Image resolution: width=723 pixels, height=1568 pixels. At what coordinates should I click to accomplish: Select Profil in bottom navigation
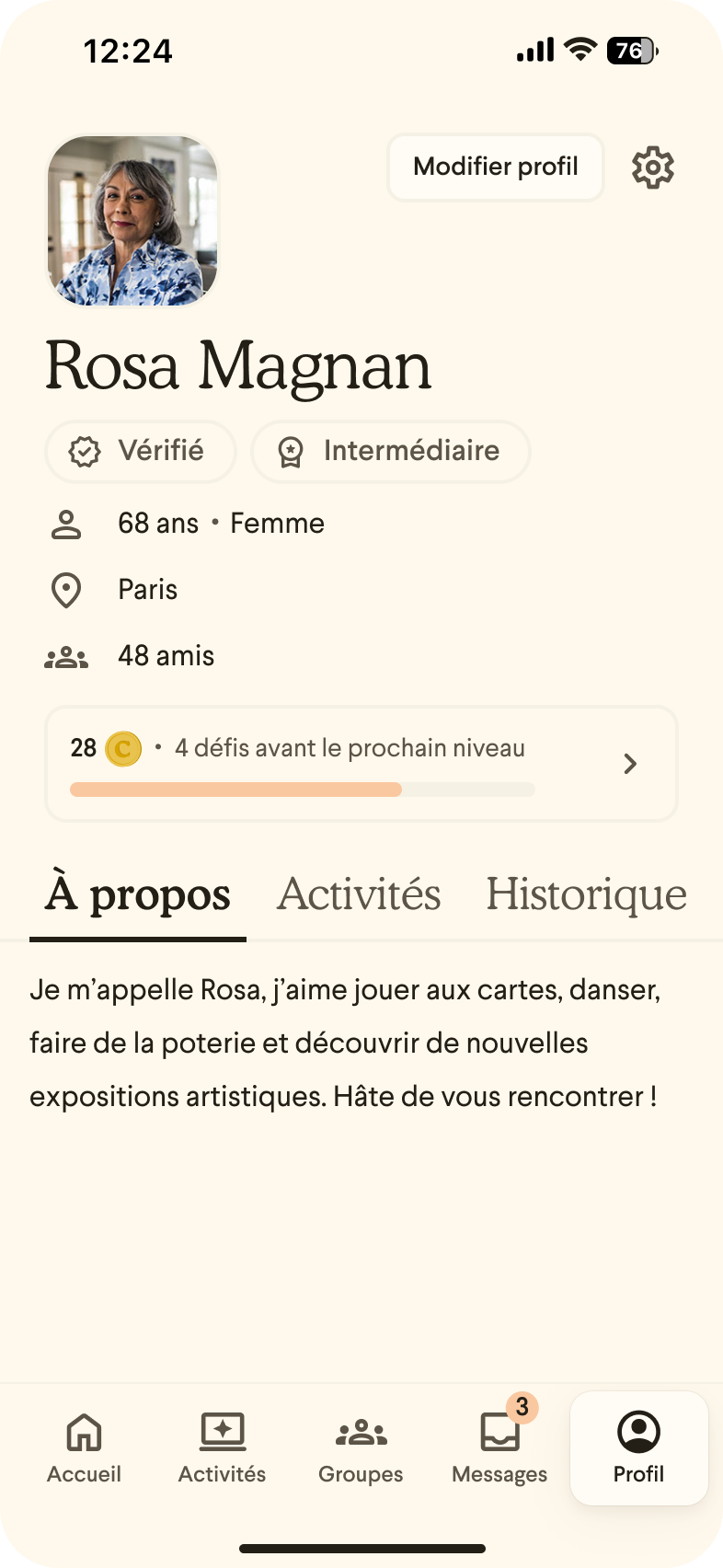[x=638, y=1448]
